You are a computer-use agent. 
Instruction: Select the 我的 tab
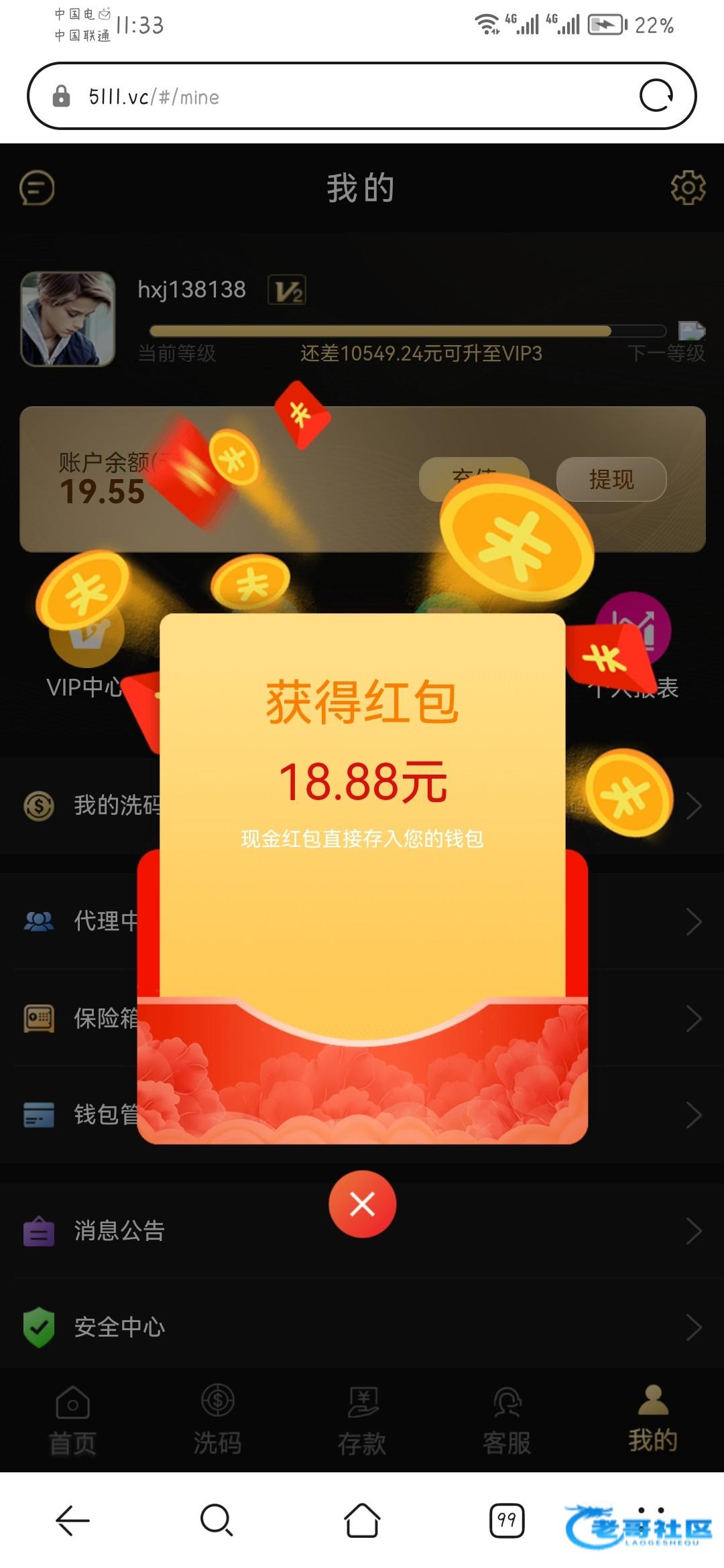tap(652, 1421)
